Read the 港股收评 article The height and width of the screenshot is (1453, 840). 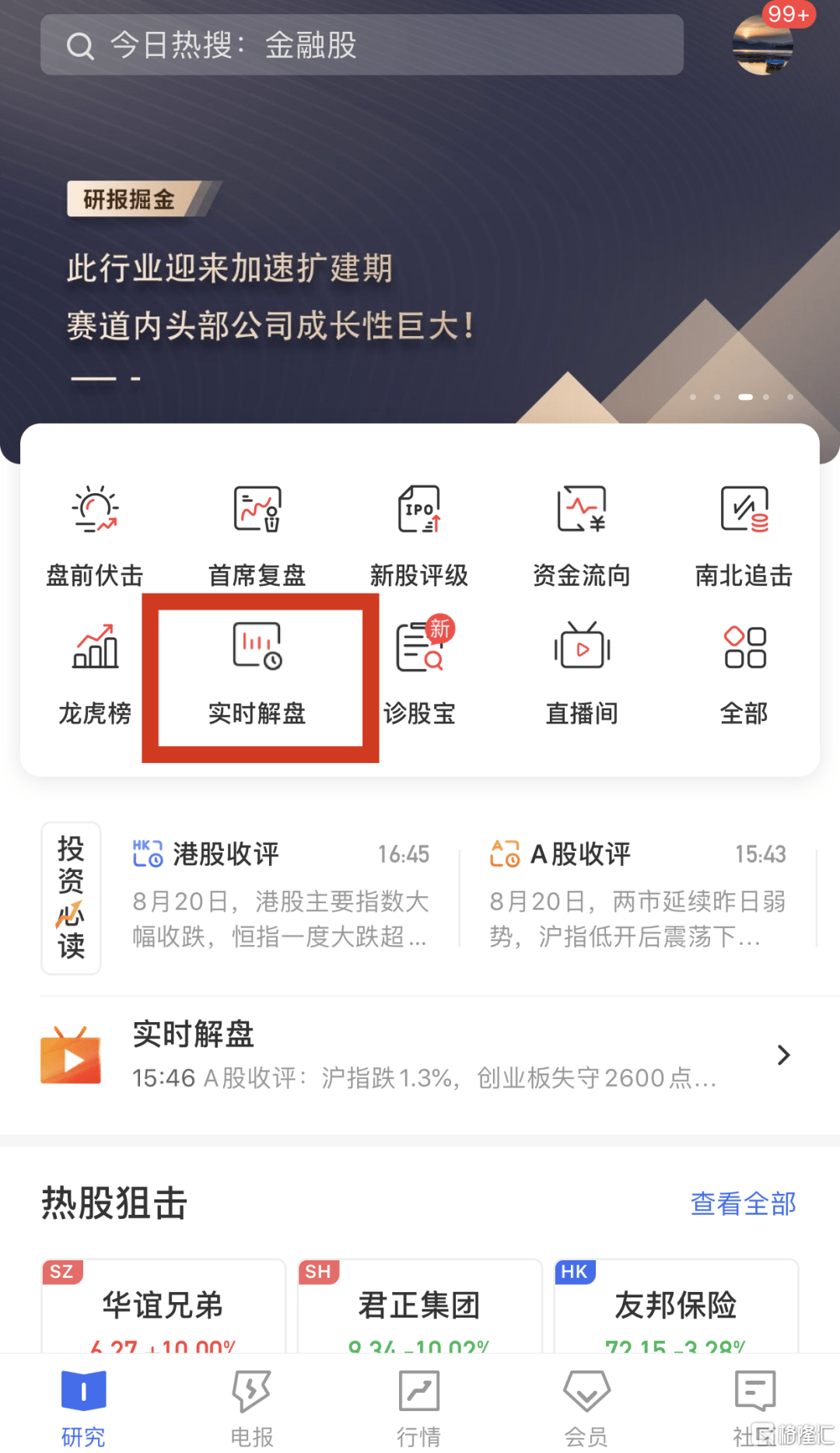click(281, 895)
